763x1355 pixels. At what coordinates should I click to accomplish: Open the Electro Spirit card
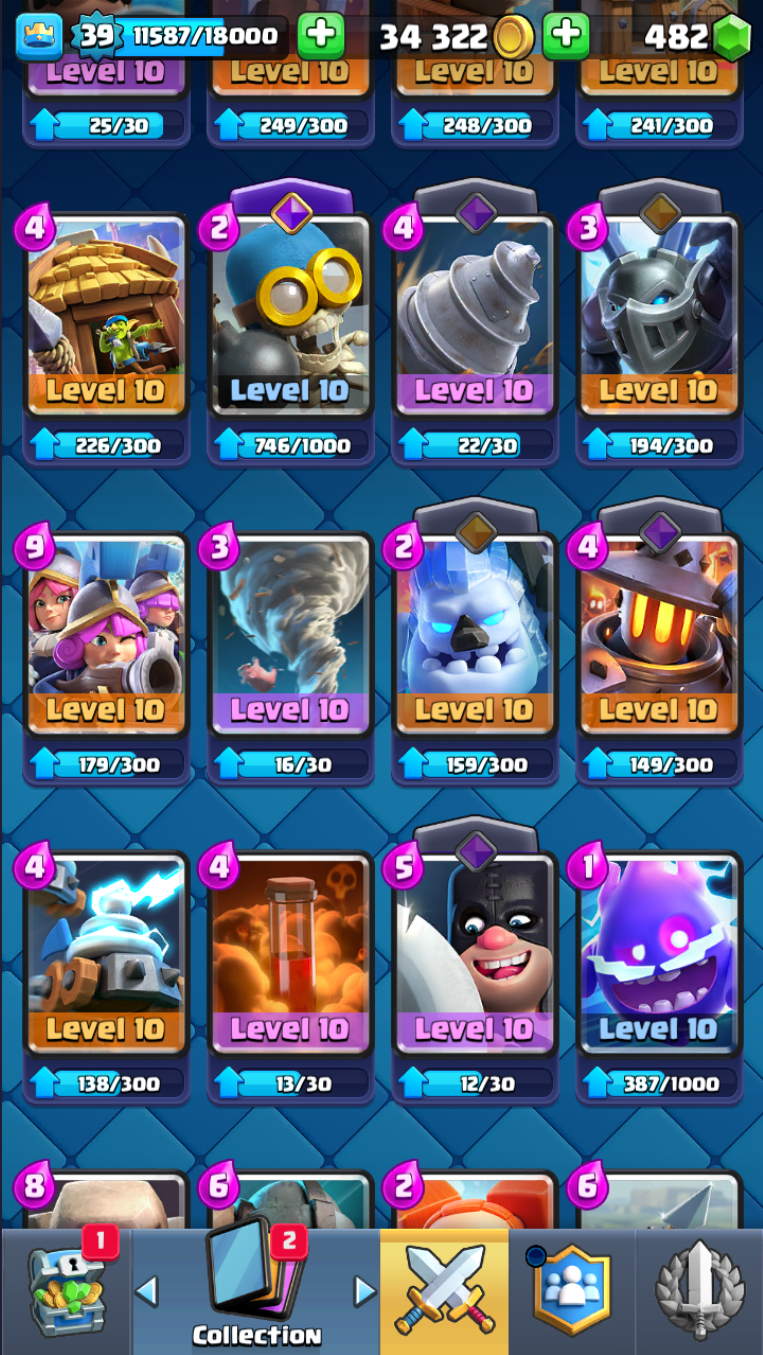coord(658,955)
